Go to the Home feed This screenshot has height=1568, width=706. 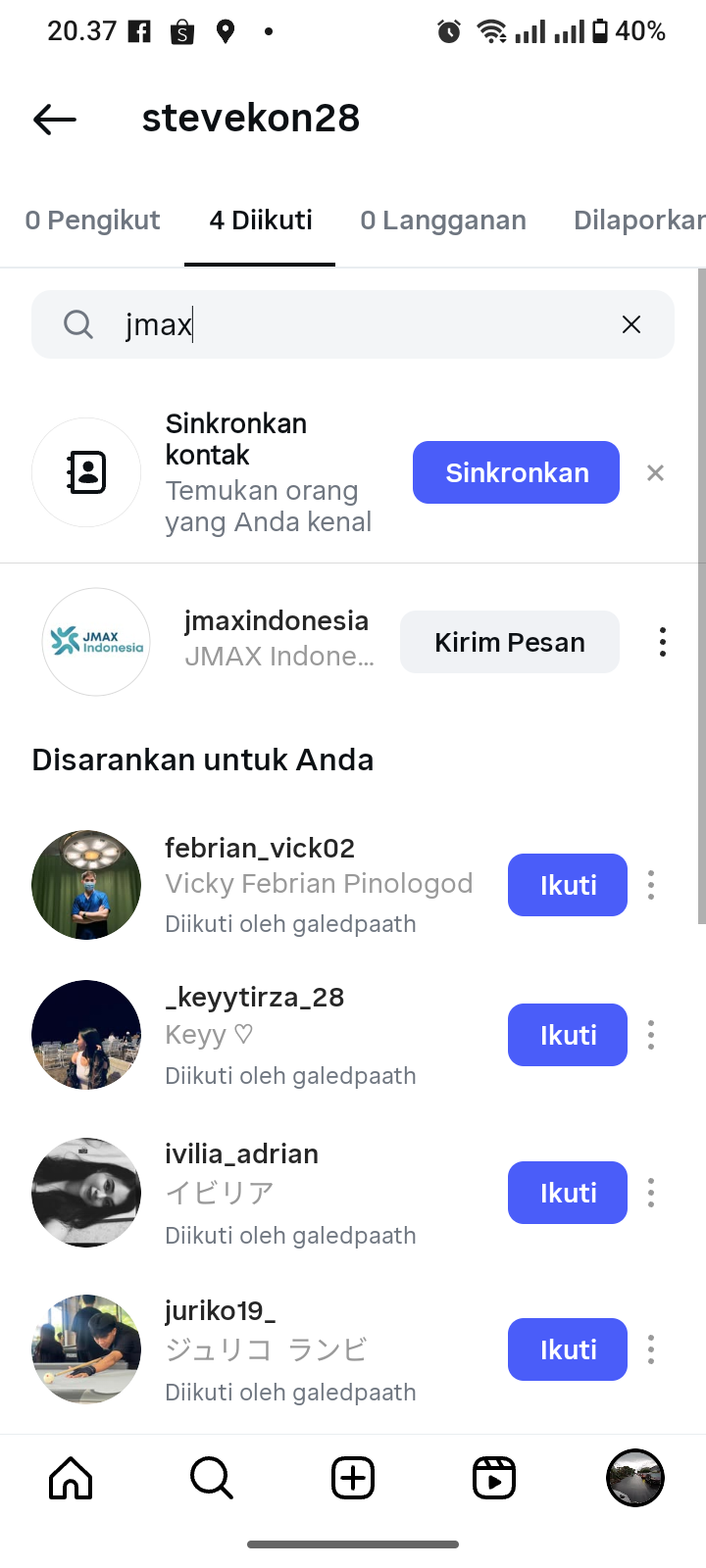coord(71,1478)
